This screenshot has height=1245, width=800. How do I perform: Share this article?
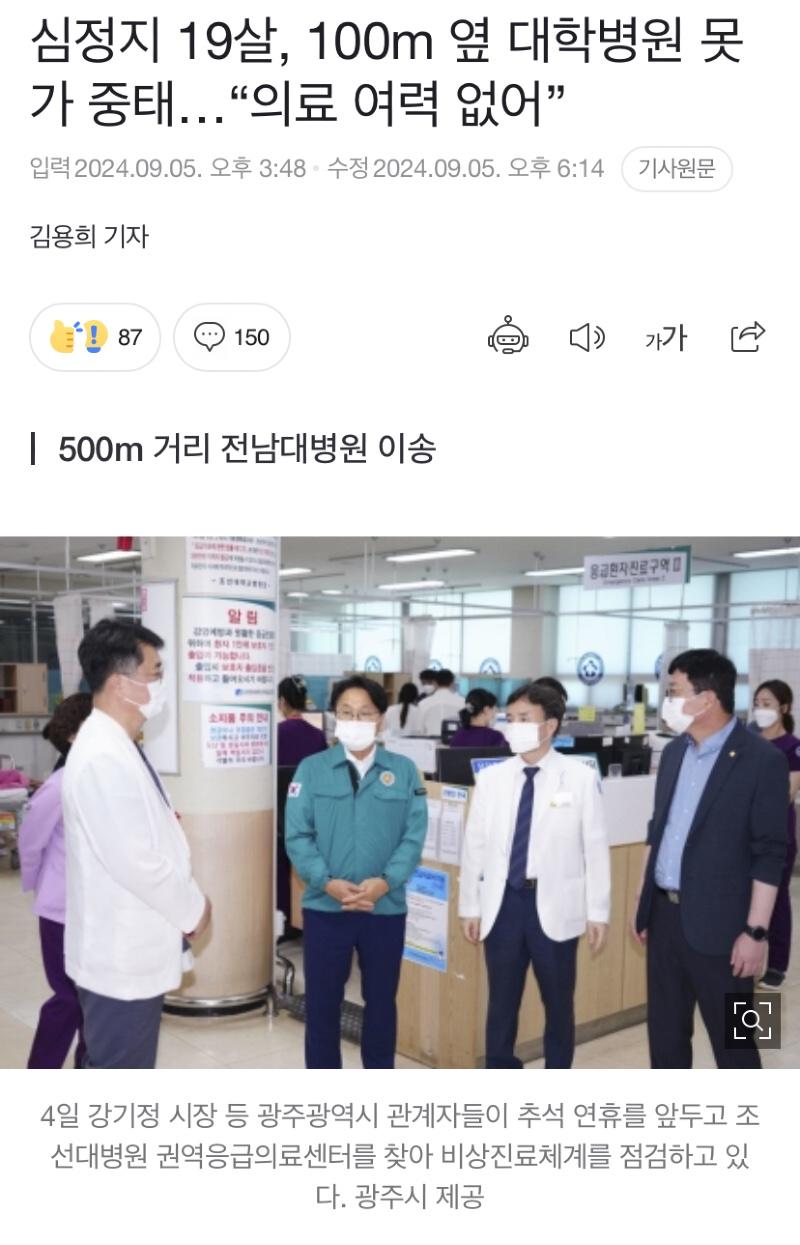[x=747, y=337]
